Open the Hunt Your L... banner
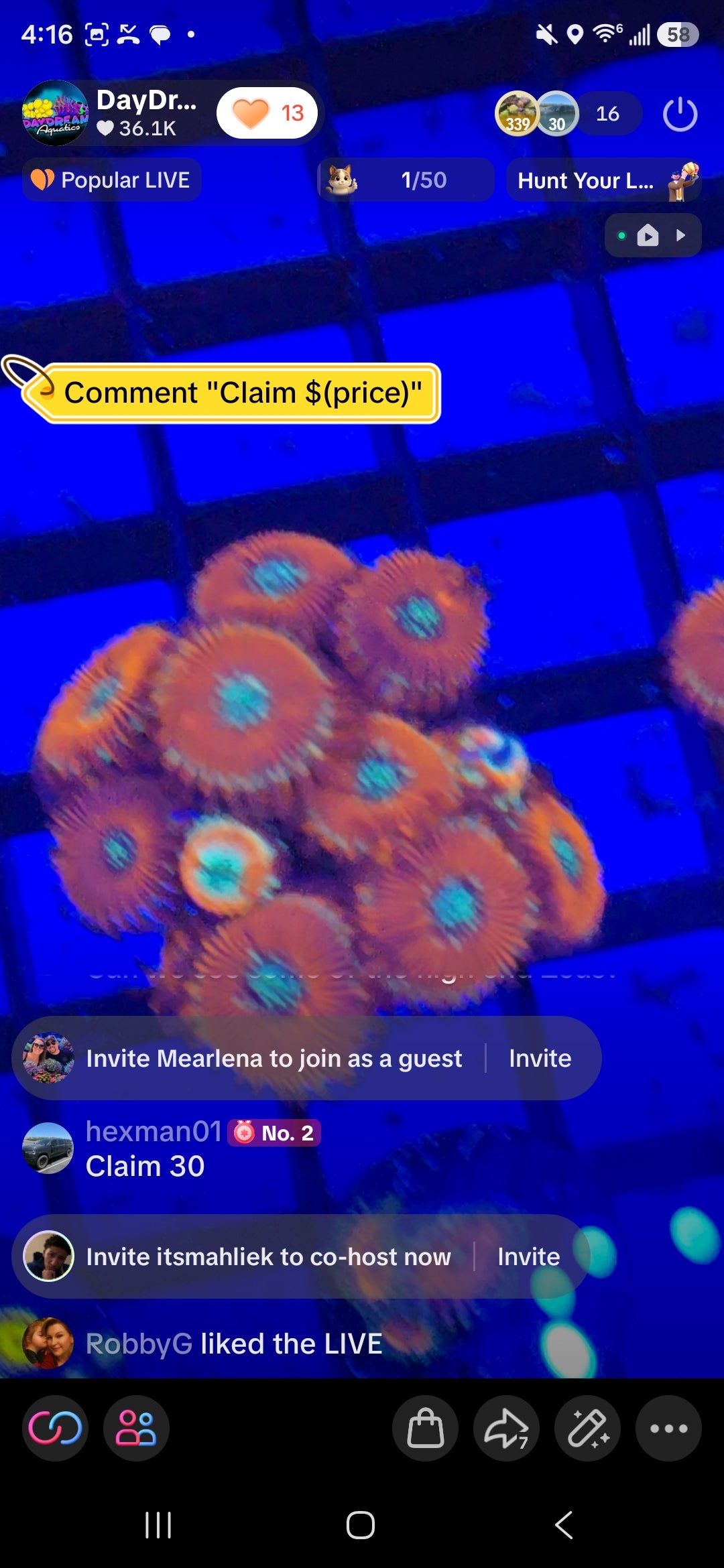 603,180
